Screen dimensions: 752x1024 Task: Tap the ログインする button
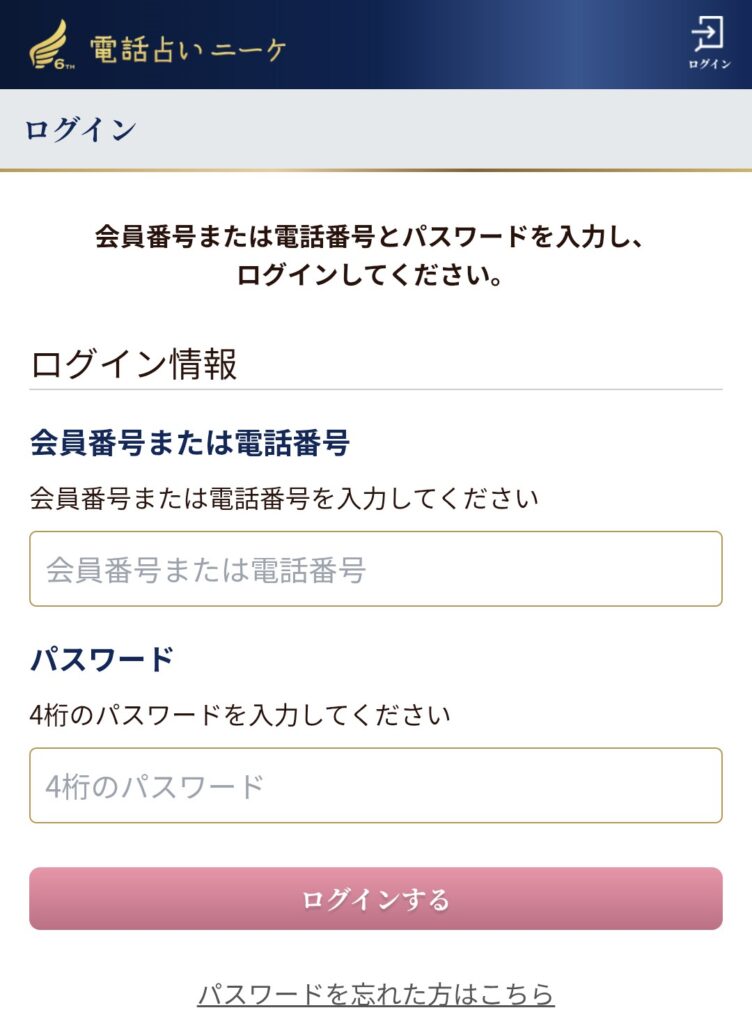coord(375,899)
